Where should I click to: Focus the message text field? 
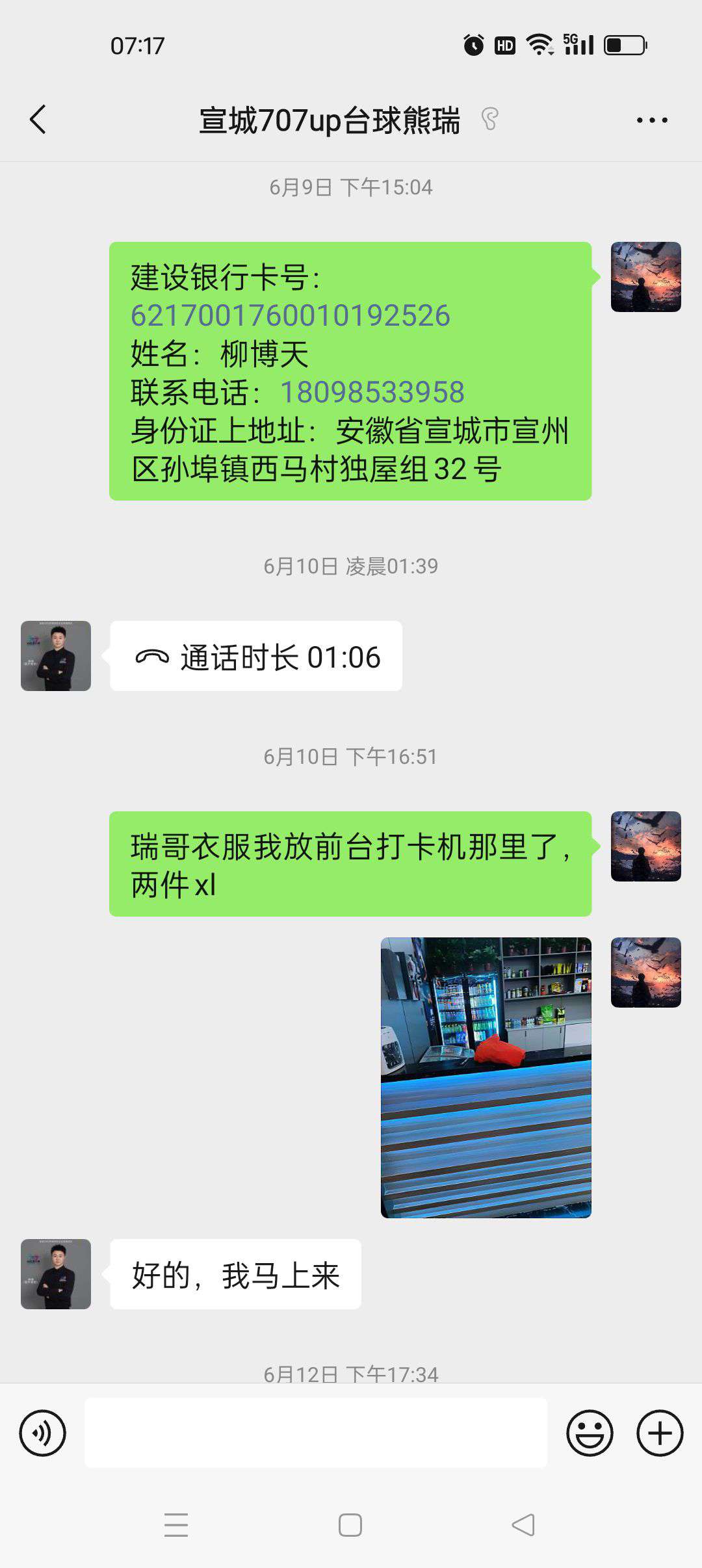click(x=316, y=1433)
